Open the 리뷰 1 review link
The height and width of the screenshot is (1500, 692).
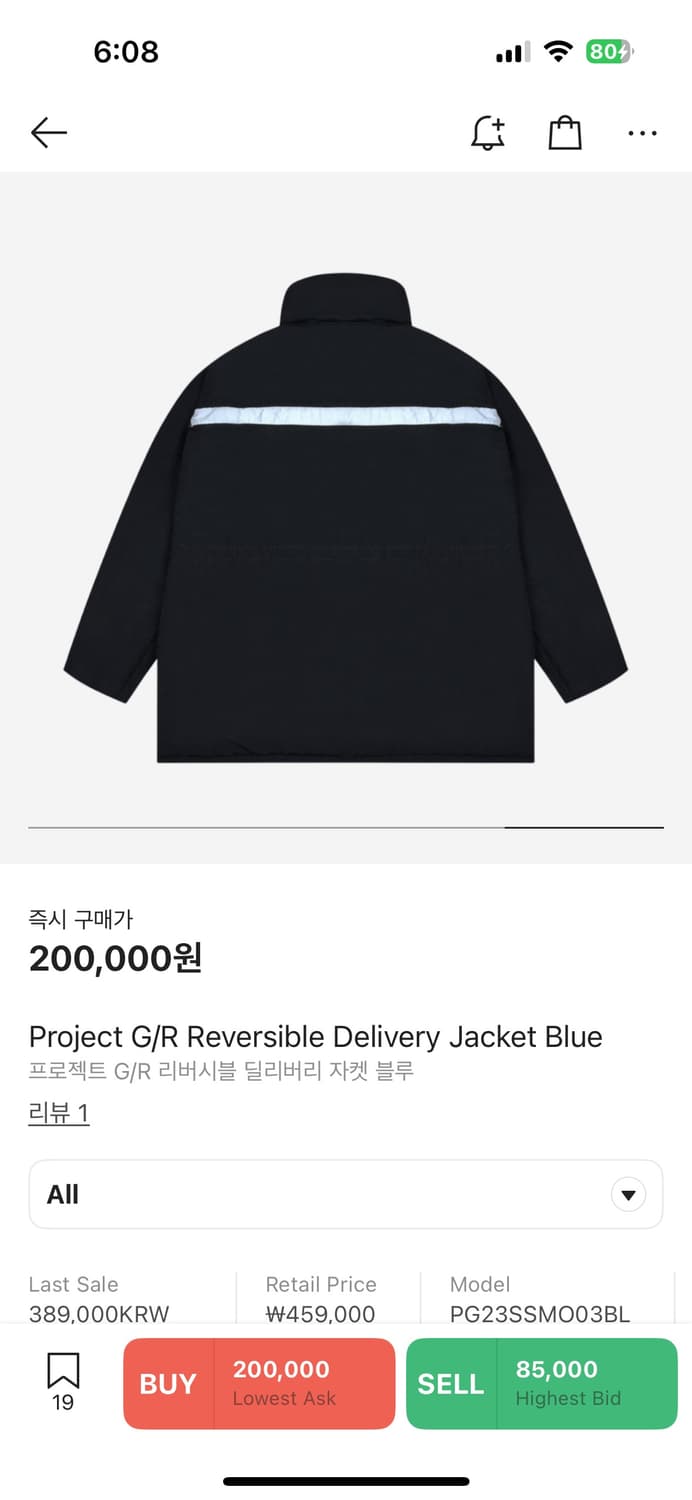point(59,1113)
